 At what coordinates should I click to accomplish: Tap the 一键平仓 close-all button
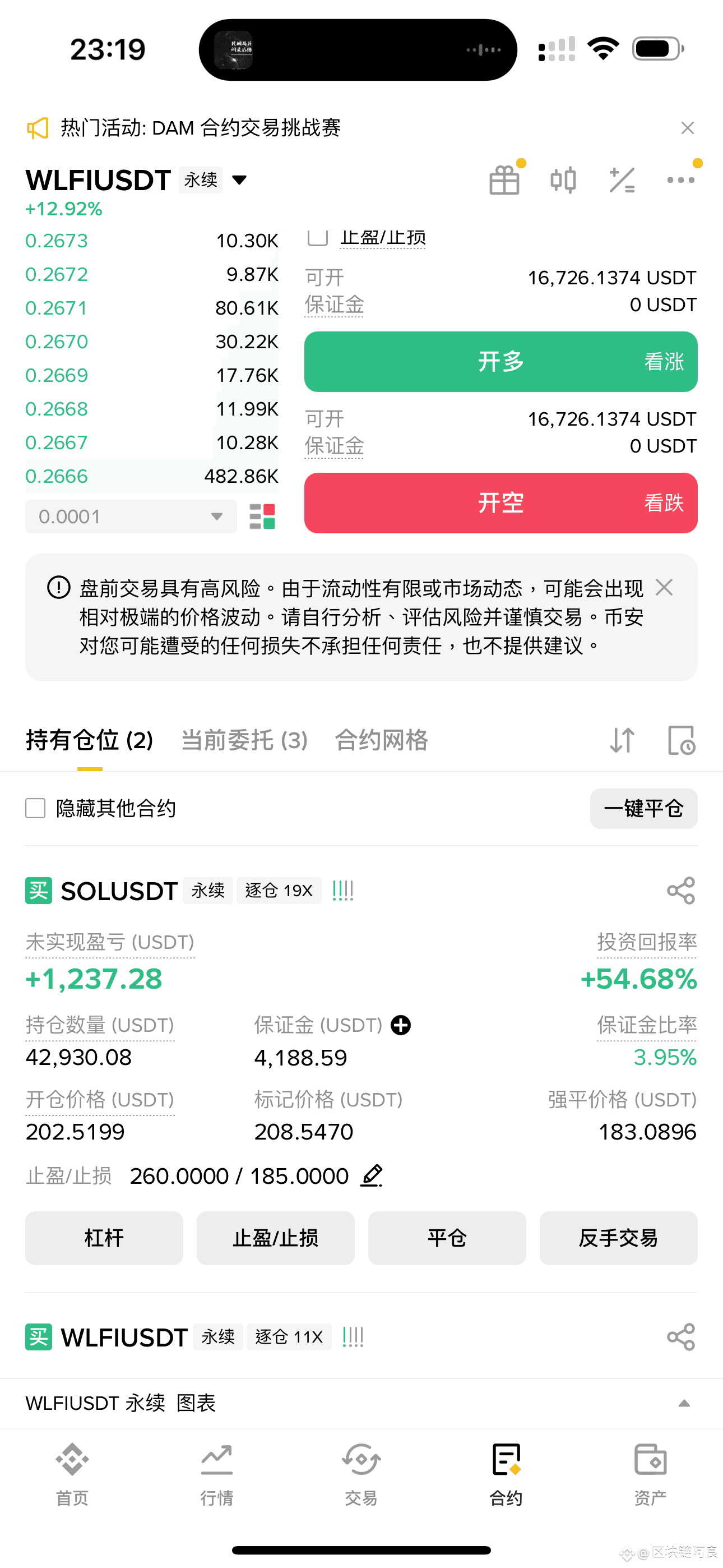click(643, 808)
